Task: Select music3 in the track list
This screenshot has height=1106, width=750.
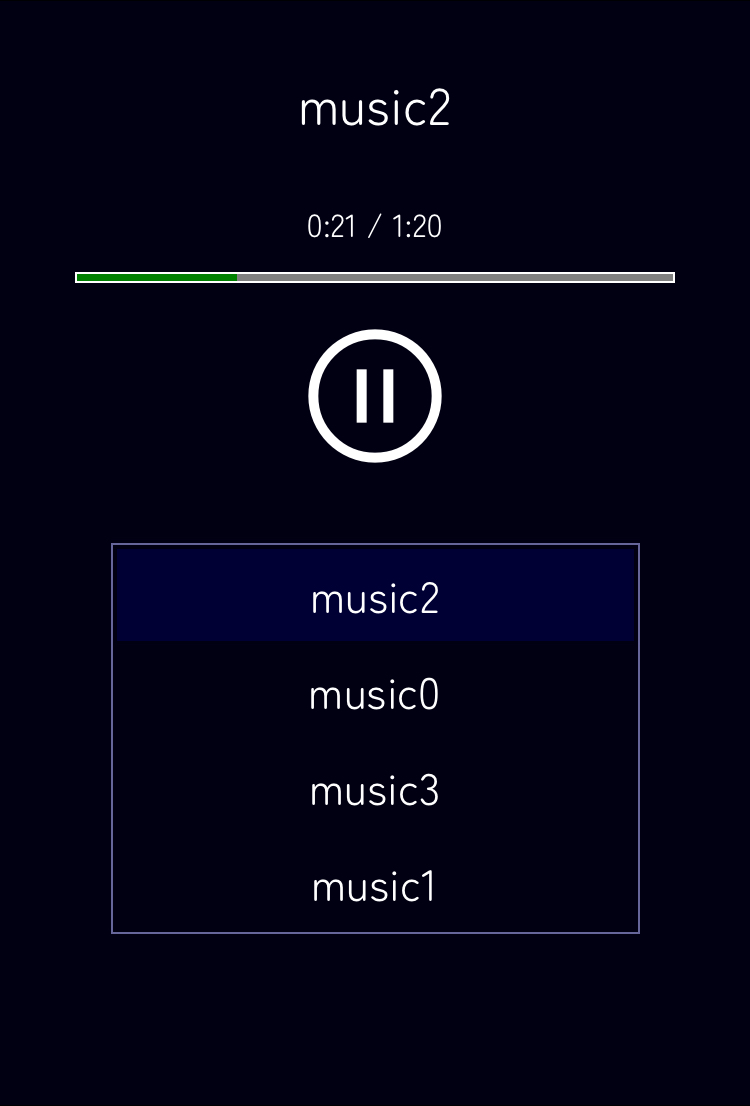Action: (x=375, y=790)
